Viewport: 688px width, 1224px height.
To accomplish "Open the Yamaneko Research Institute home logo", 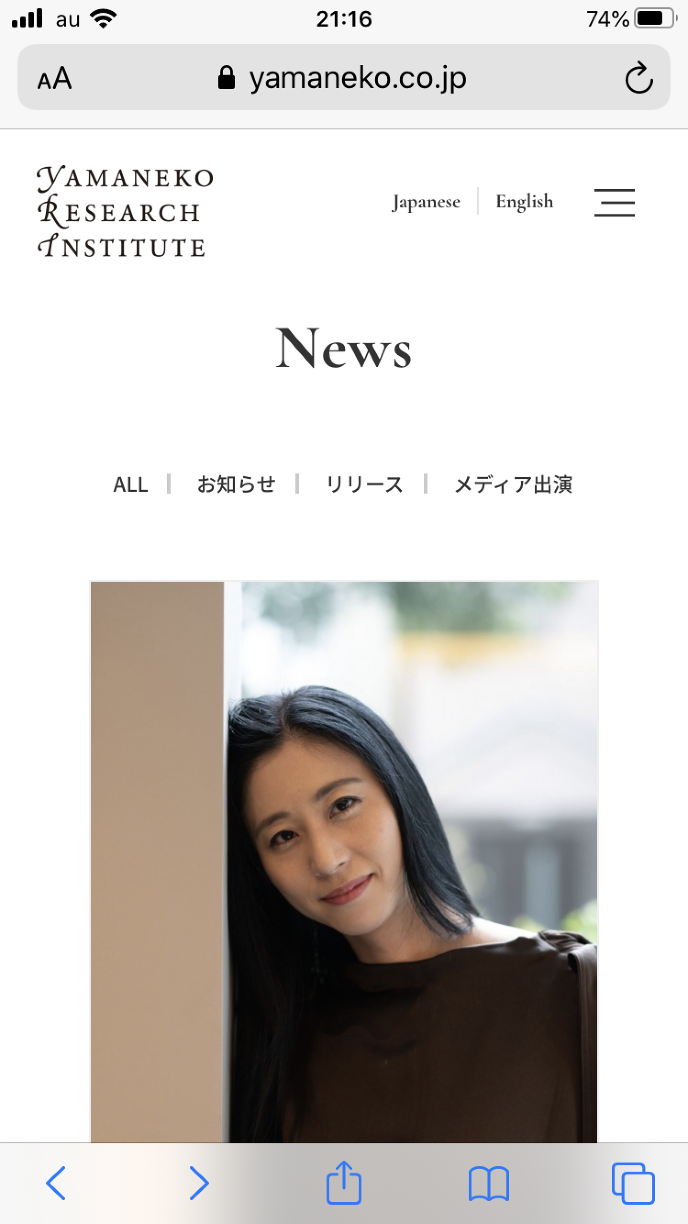I will click(x=125, y=212).
